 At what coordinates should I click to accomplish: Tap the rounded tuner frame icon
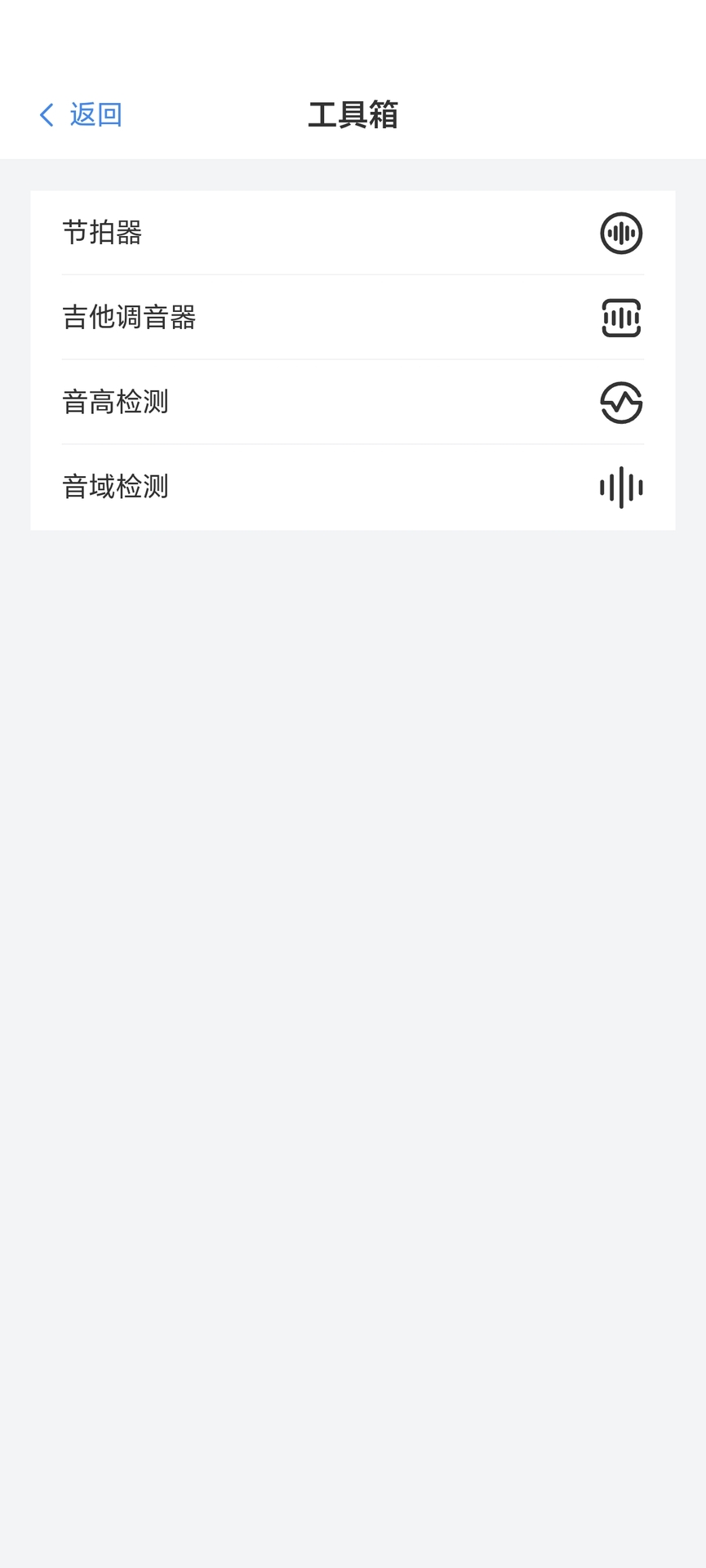621,318
